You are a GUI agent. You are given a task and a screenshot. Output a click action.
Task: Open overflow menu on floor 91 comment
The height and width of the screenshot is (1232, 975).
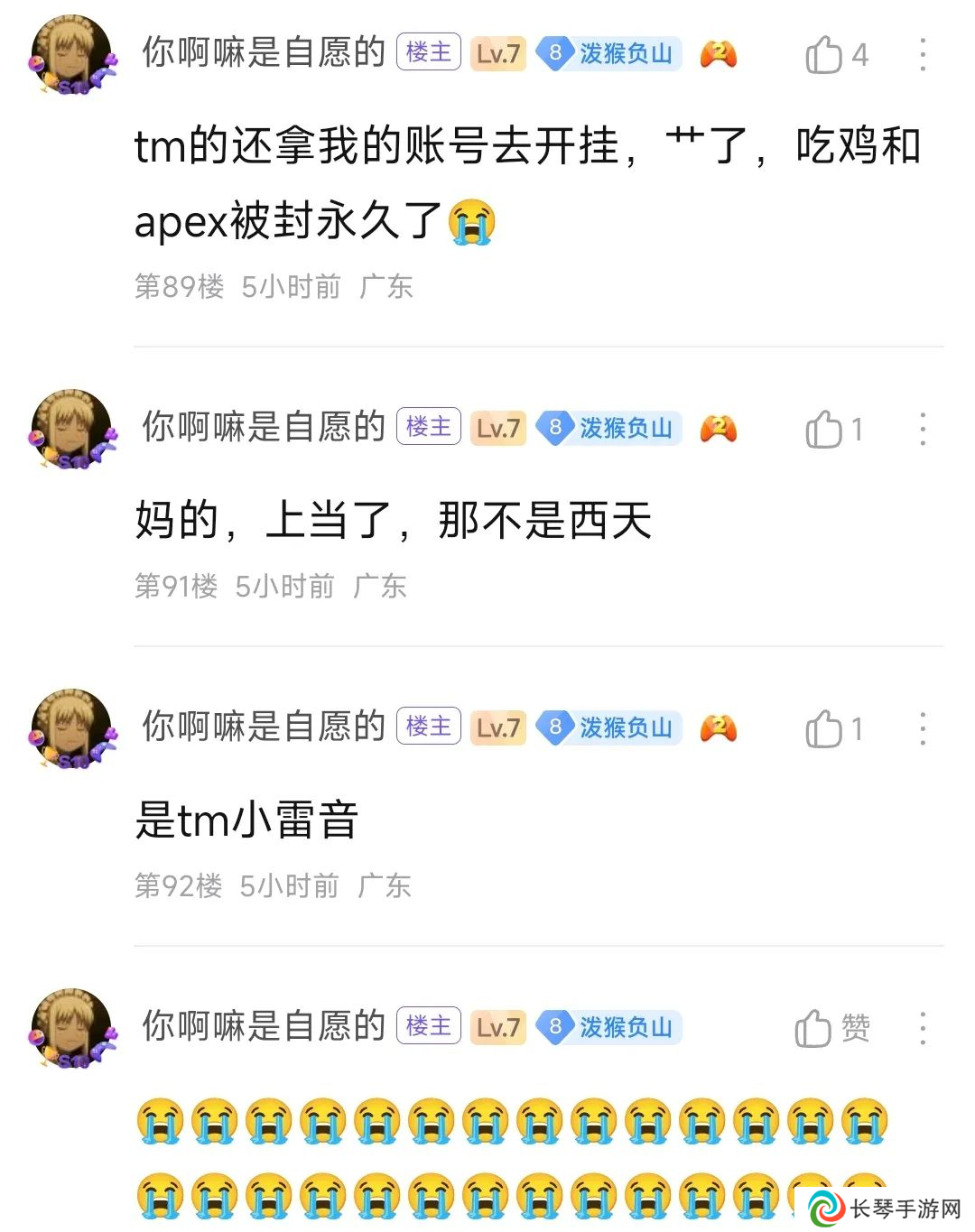(922, 430)
